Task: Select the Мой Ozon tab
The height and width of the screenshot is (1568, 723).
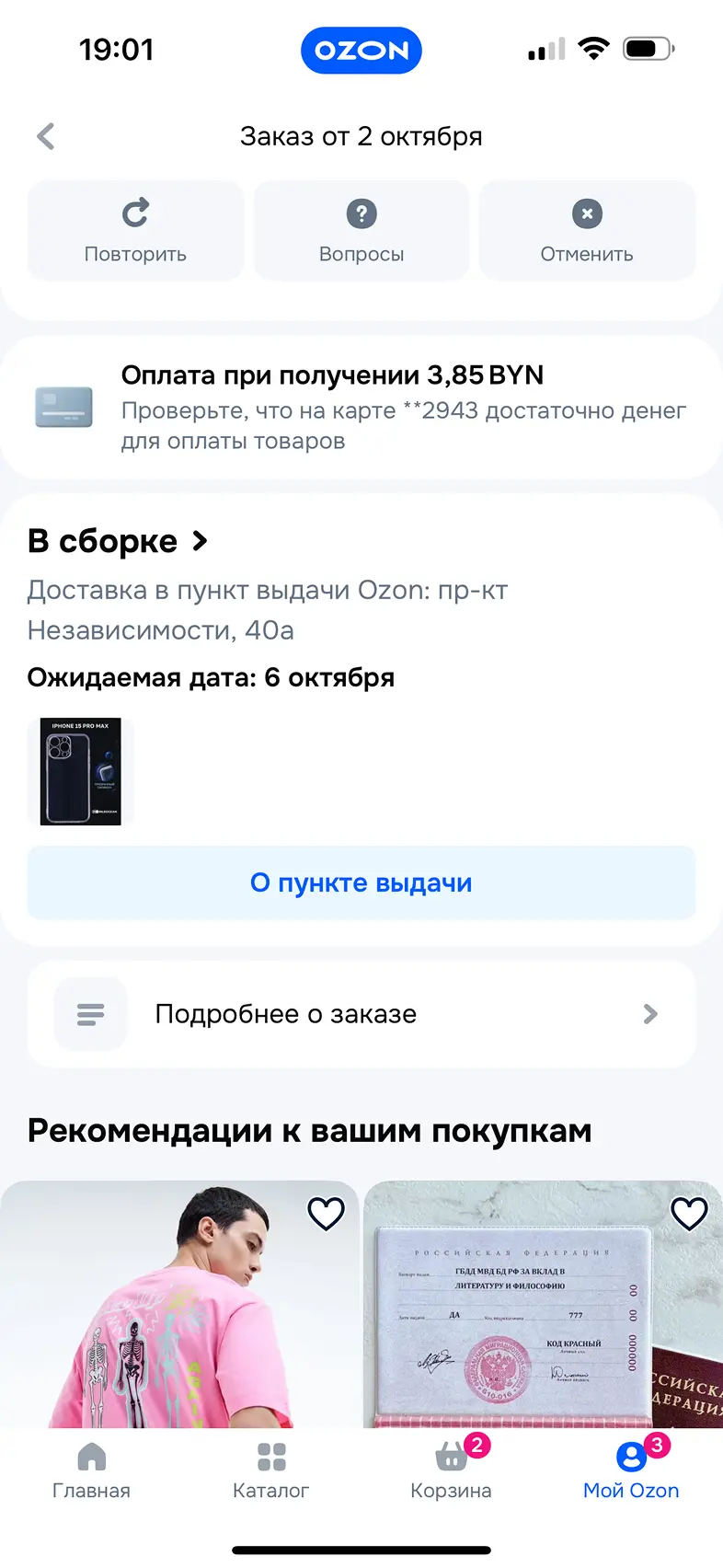Action: [631, 1470]
